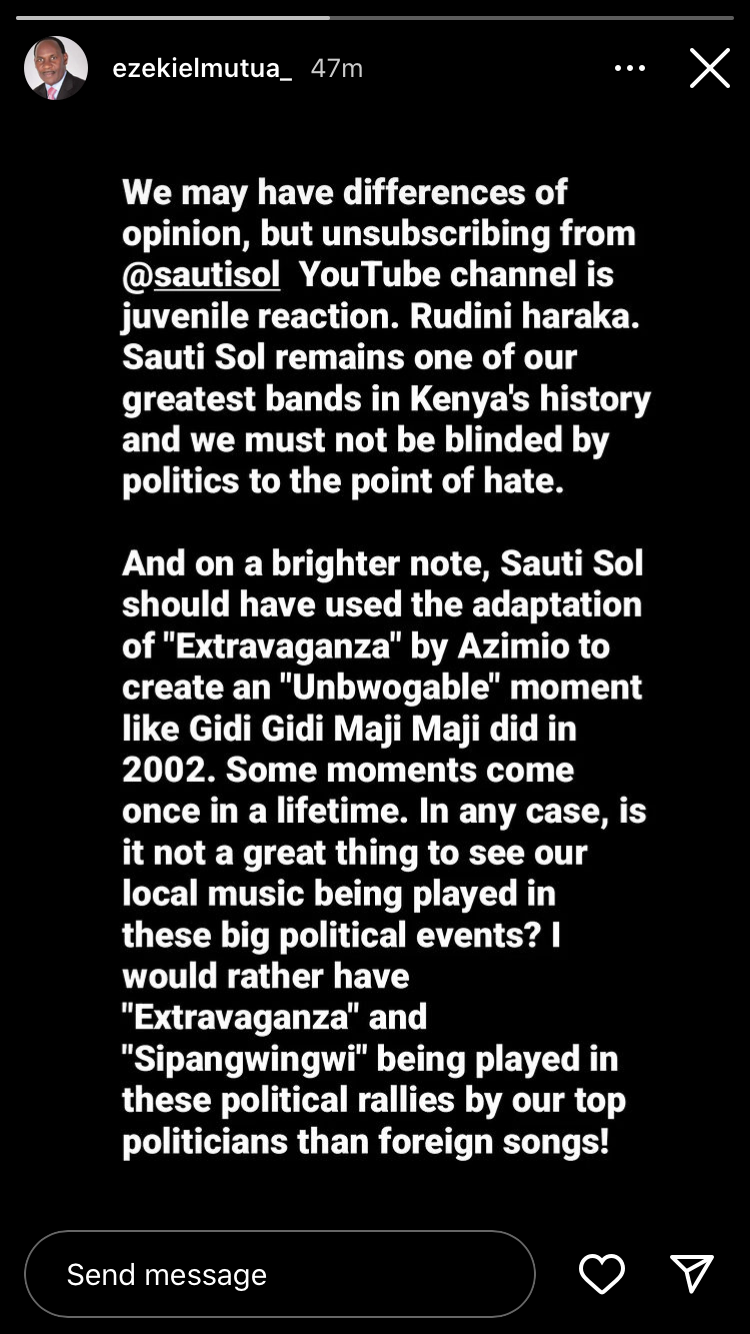The image size is (750, 1334).
Task: Close the story viewer
Action: pos(709,68)
